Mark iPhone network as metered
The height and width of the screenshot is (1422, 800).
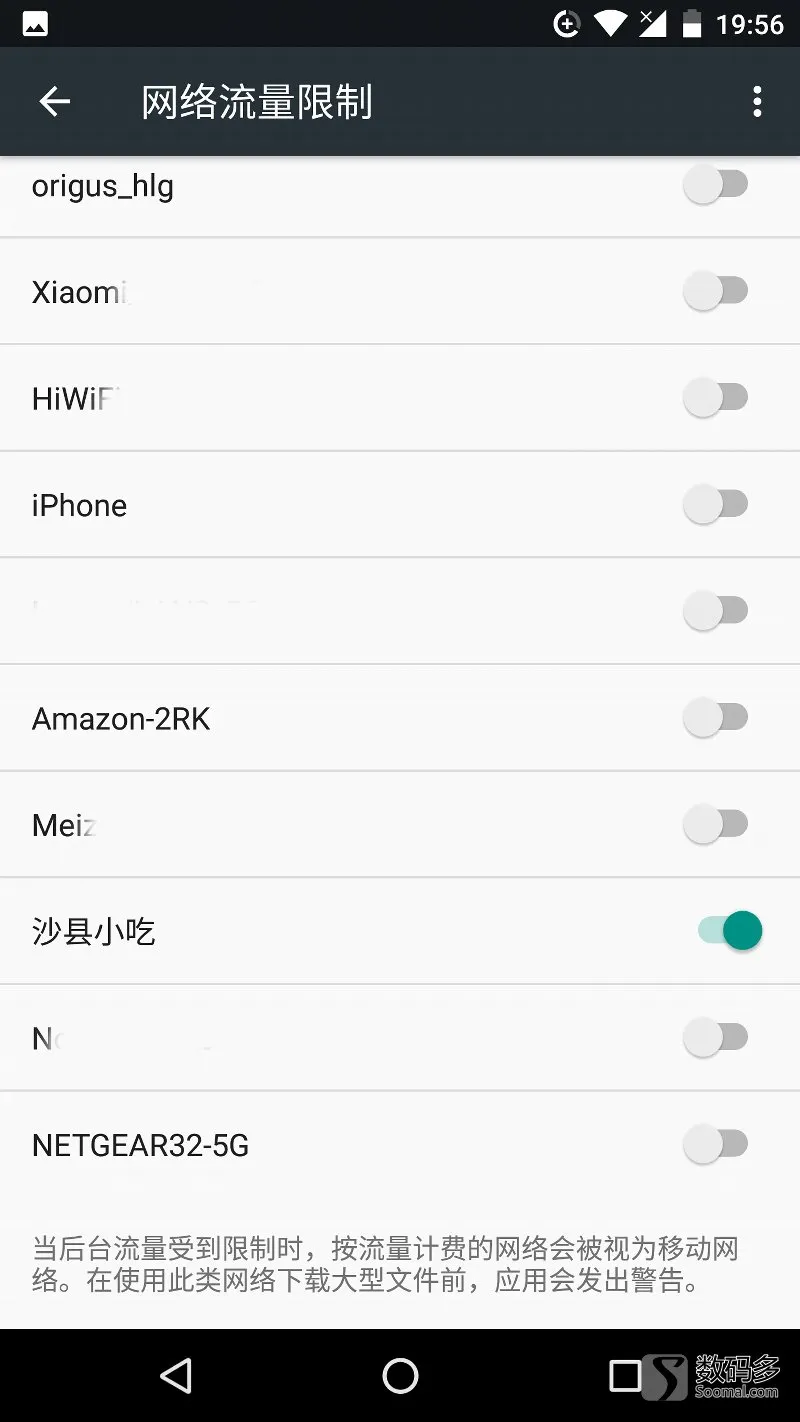tap(716, 504)
